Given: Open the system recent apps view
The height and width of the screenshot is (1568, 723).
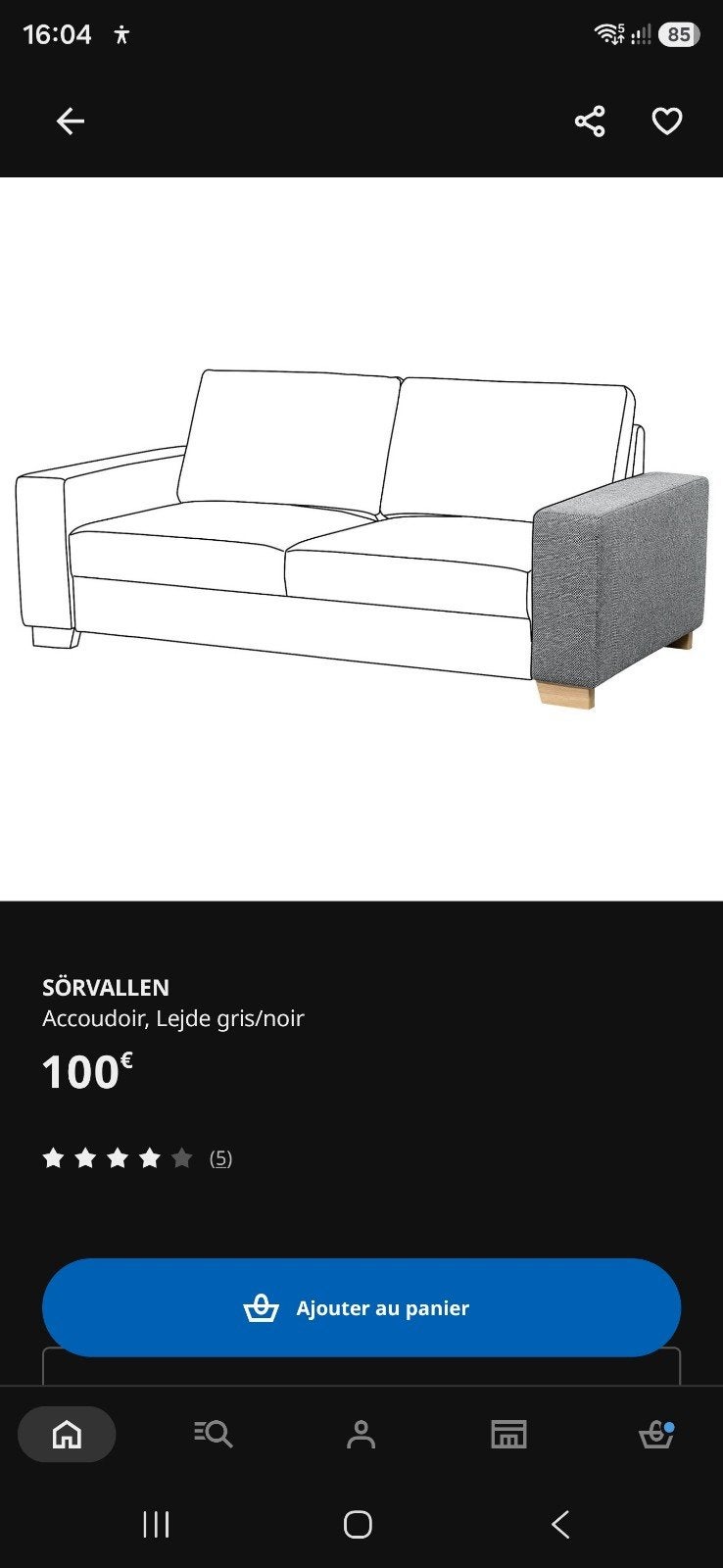Looking at the screenshot, I should pos(157,1524).
